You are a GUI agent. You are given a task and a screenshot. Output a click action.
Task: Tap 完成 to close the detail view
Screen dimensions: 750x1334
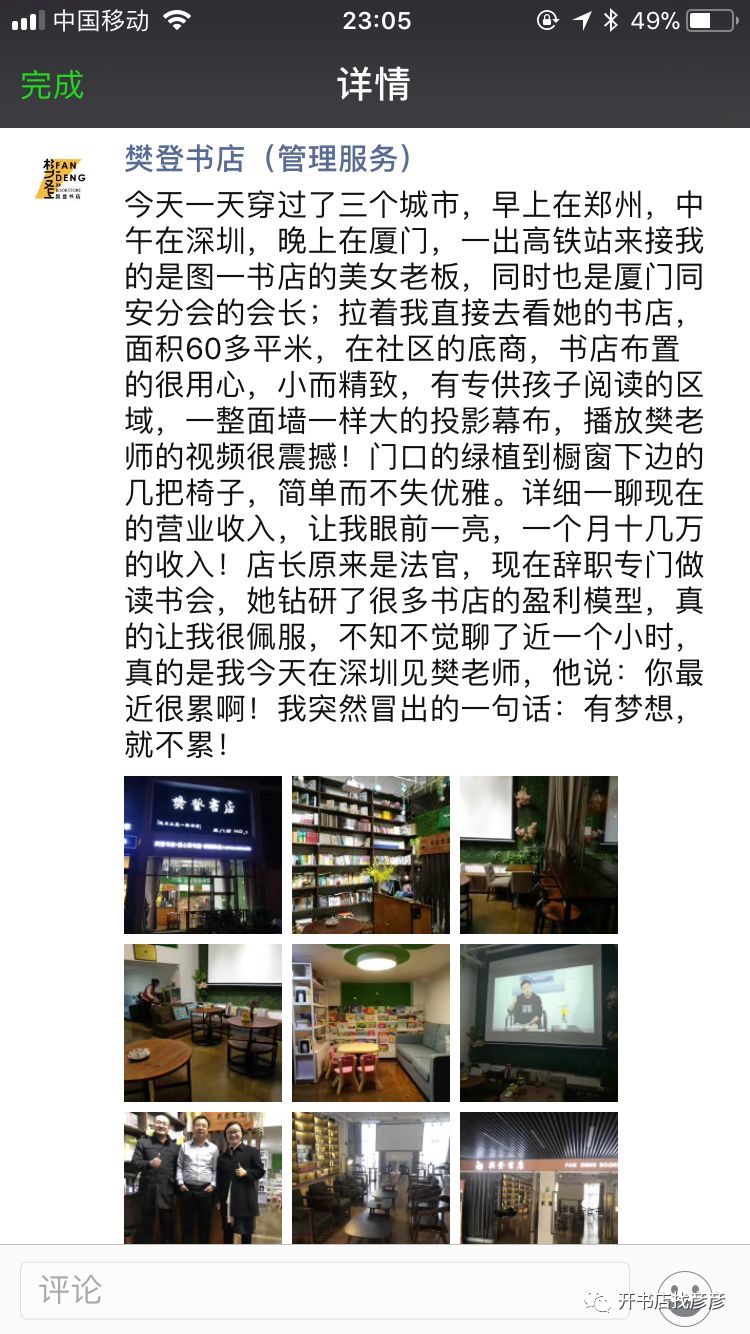coord(52,84)
